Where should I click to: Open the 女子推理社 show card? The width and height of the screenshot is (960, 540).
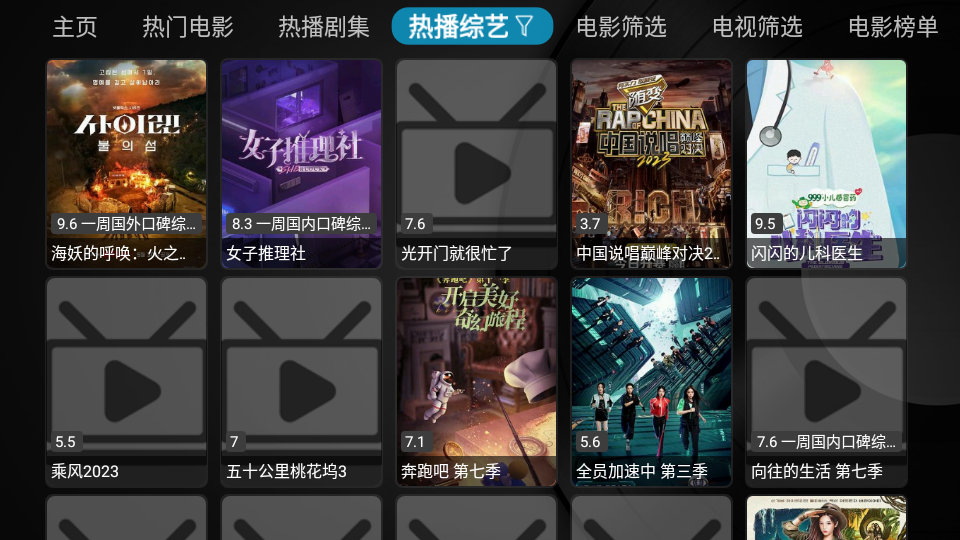[301, 163]
